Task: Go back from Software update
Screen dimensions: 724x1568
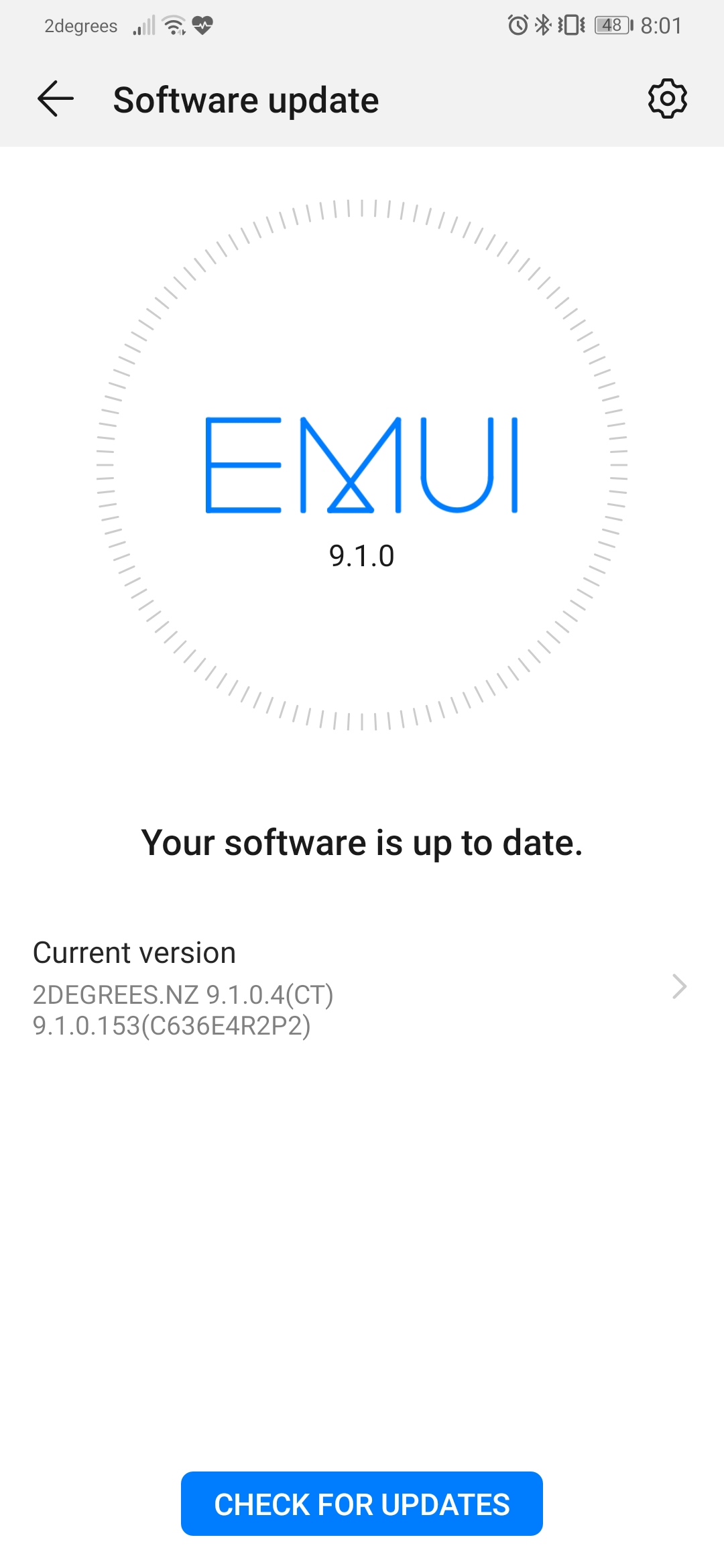Action: coord(56,99)
